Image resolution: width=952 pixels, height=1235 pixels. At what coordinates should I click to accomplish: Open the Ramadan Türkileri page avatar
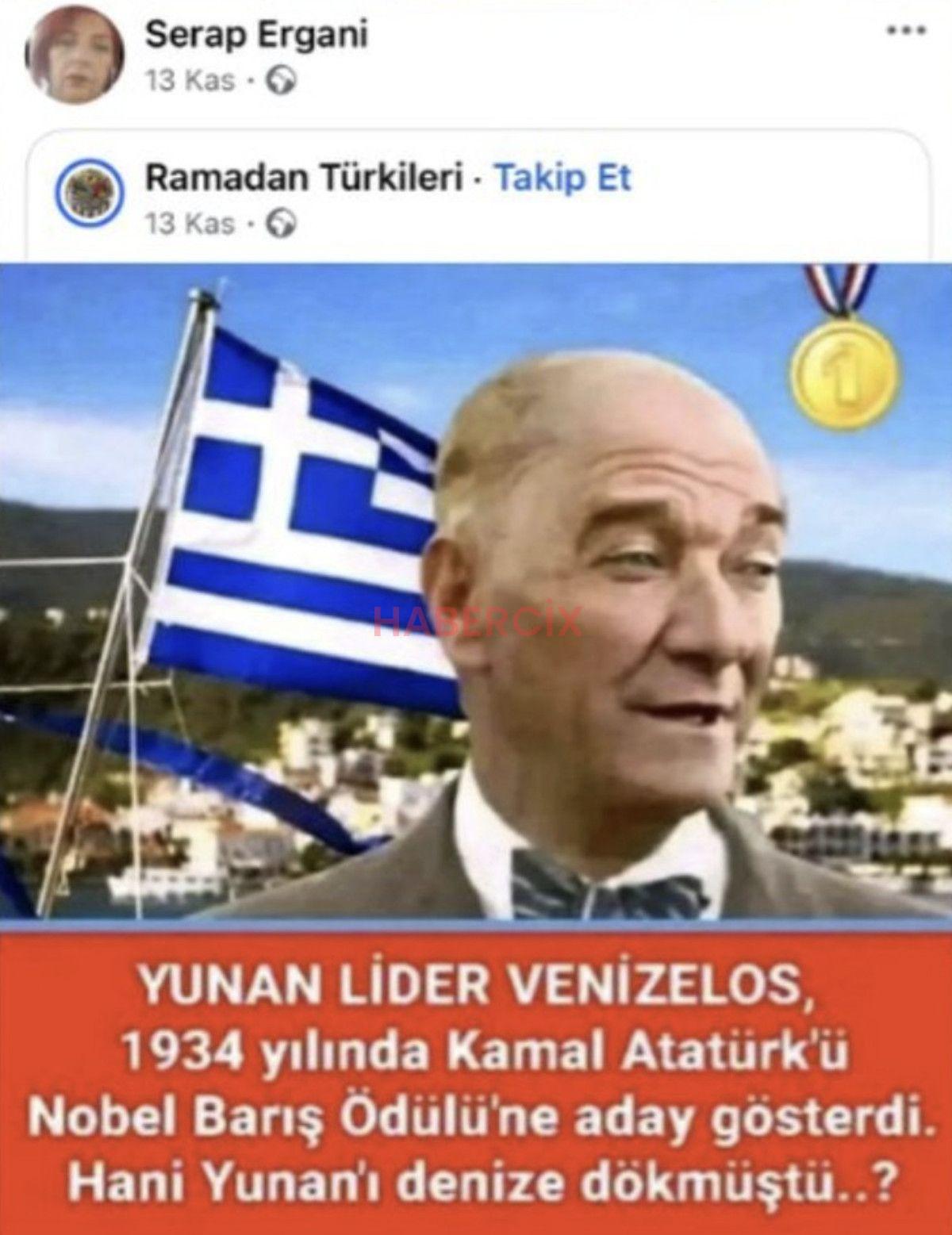tap(89, 194)
